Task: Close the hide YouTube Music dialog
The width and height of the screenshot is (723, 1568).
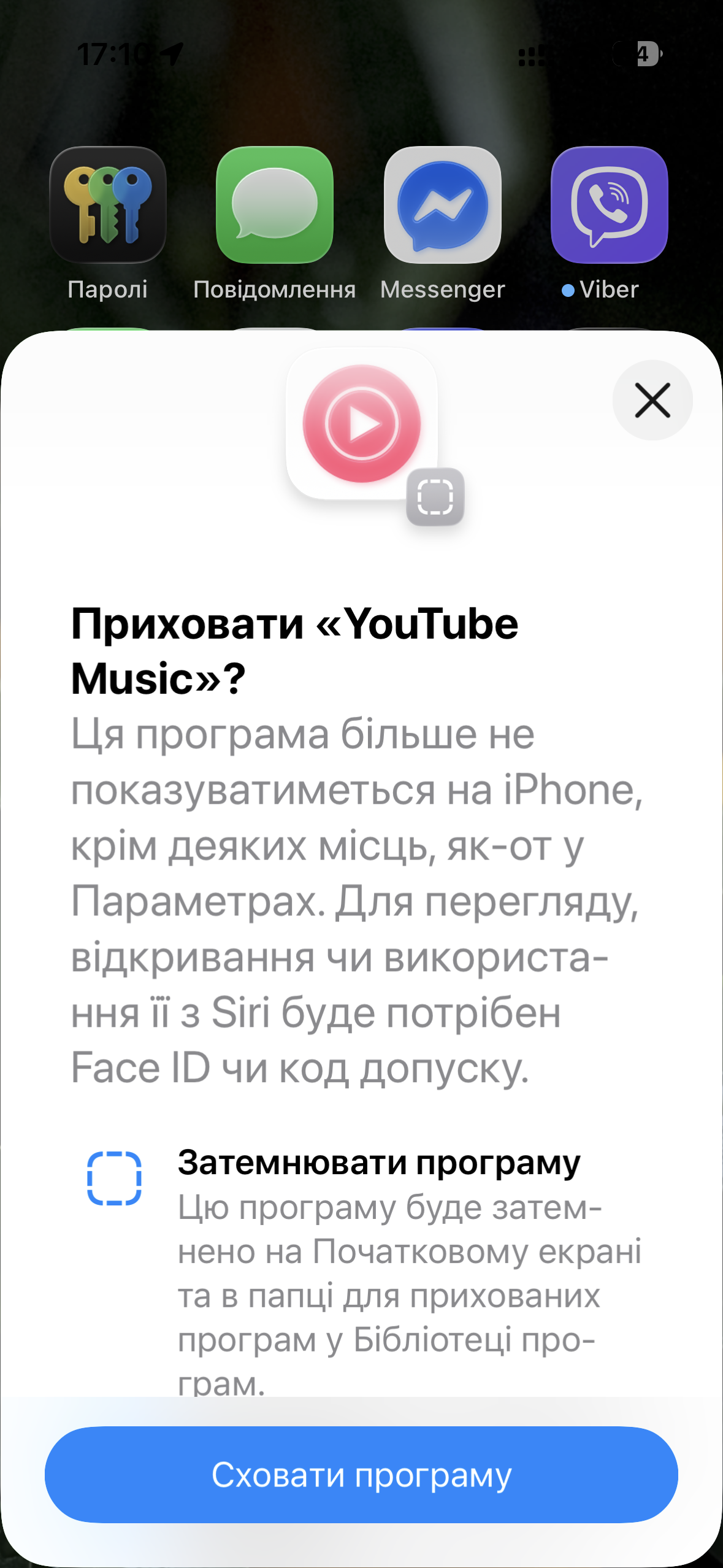Action: [x=652, y=401]
